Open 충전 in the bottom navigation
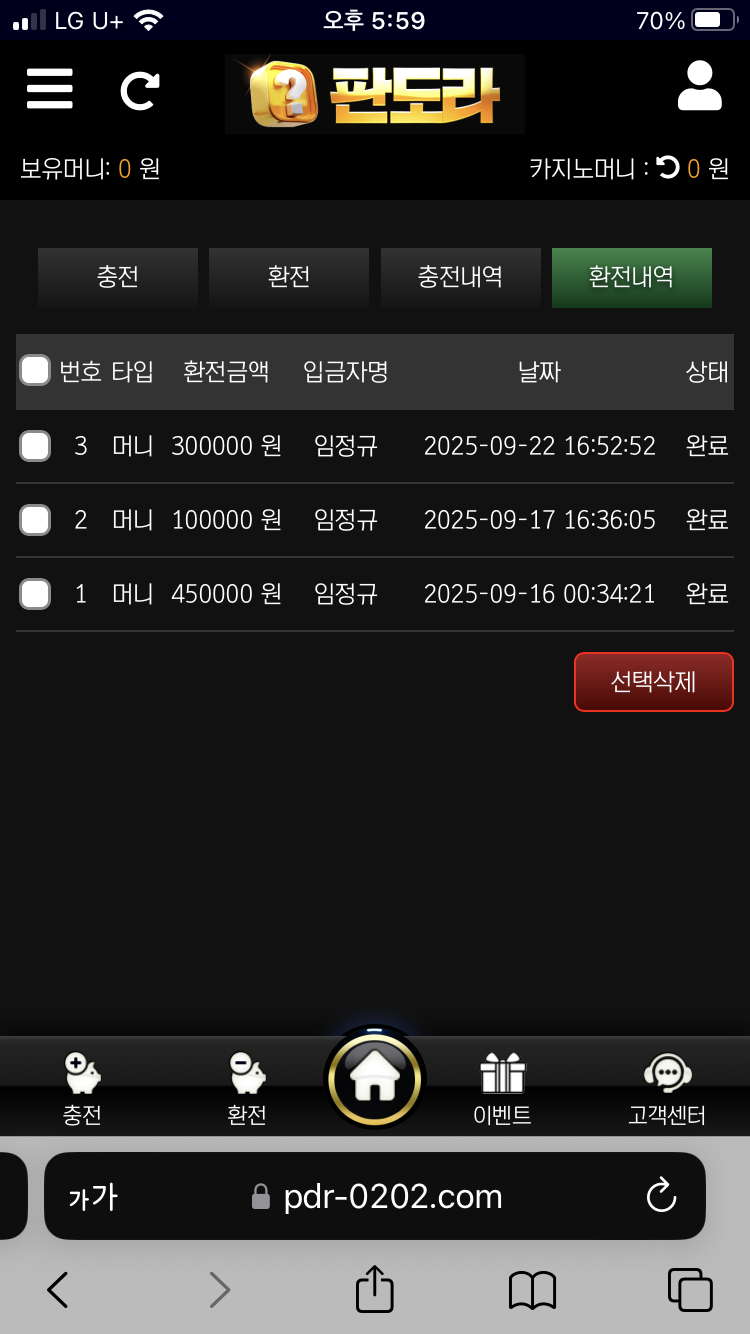750x1334 pixels. (x=82, y=1088)
